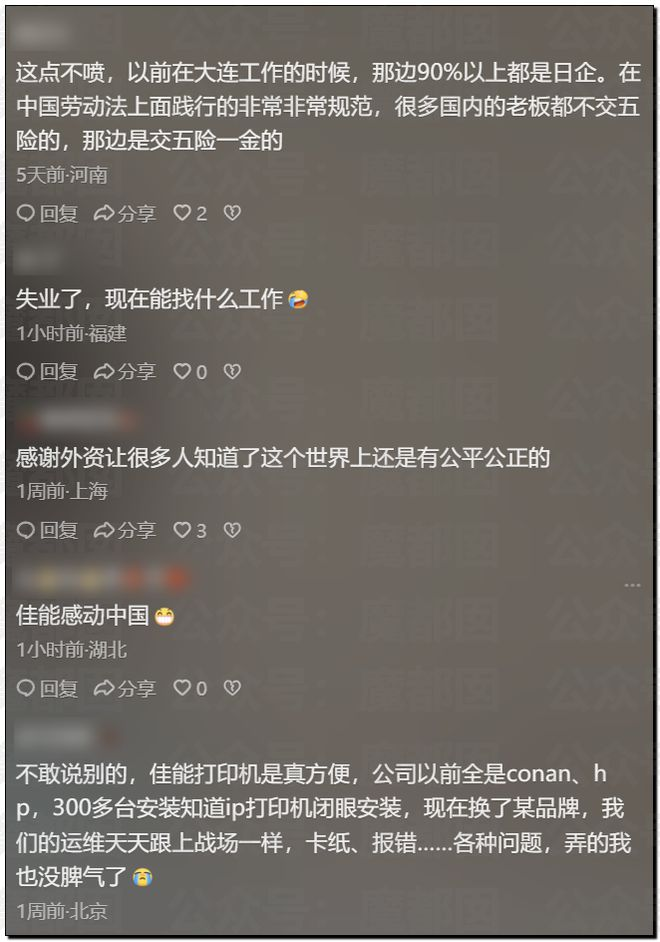Dislike the comment posted 5天前 from 河南
Screen dimensions: 660x942
[232, 213]
